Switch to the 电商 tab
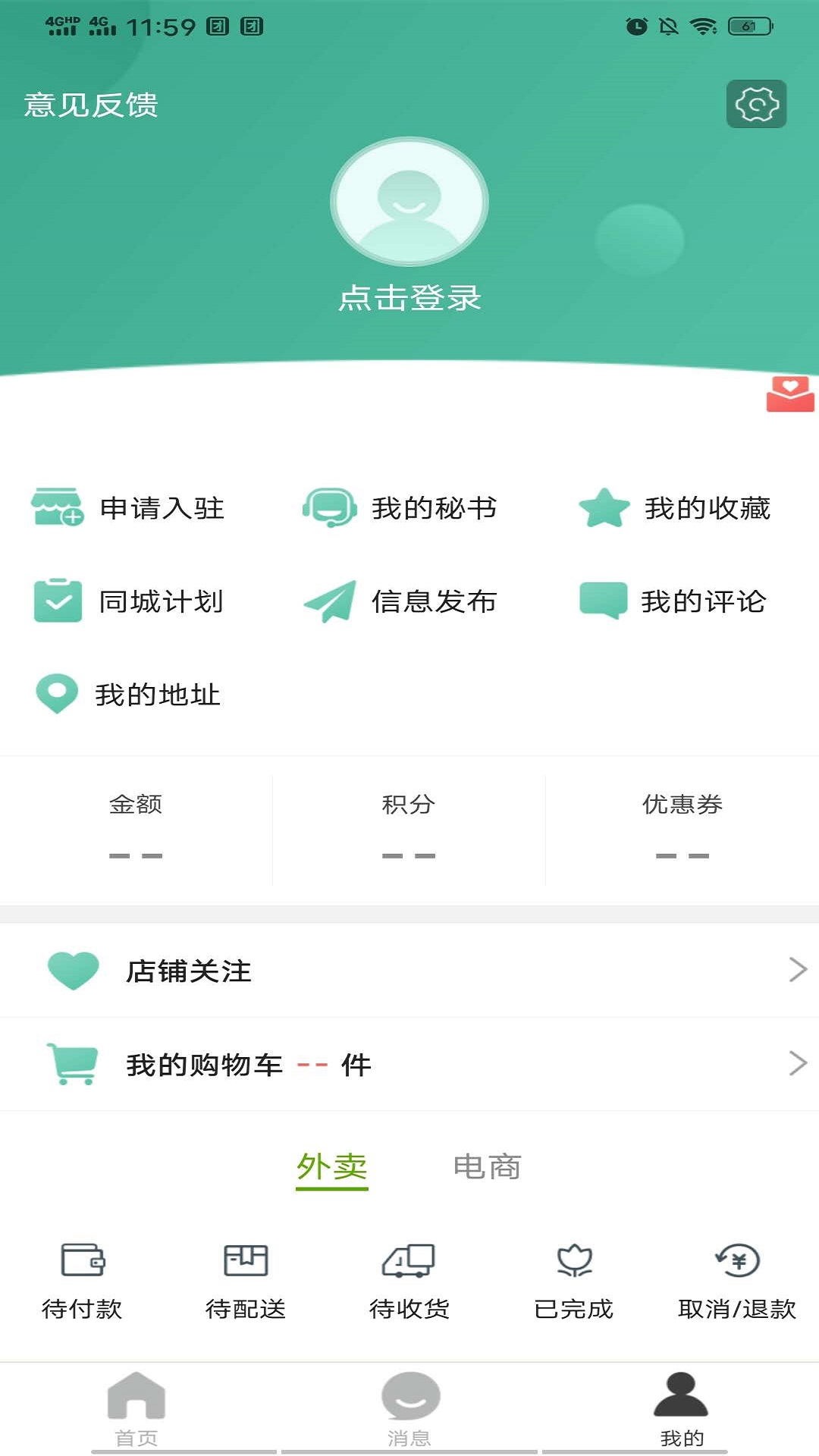The width and height of the screenshot is (819, 1456). [487, 1167]
